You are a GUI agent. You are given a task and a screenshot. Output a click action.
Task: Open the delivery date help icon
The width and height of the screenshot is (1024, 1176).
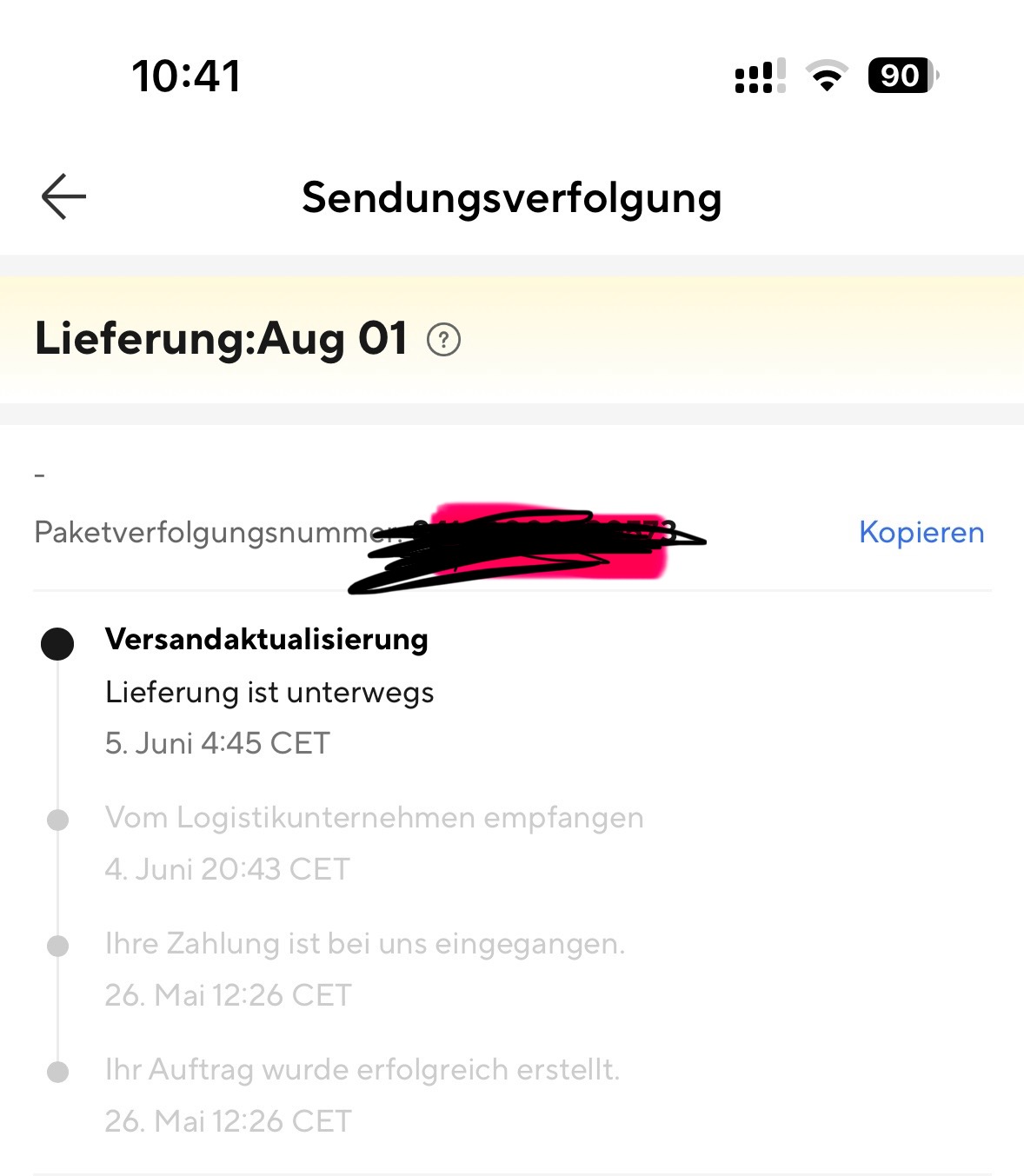point(443,339)
